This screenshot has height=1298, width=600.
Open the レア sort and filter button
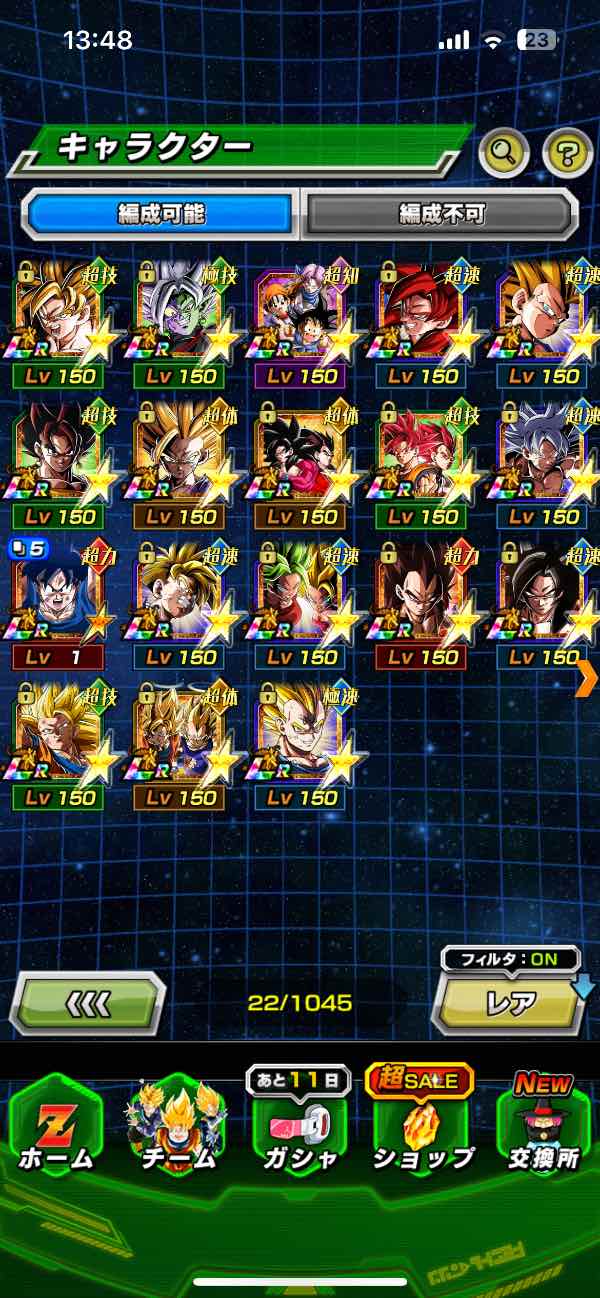coord(509,1002)
